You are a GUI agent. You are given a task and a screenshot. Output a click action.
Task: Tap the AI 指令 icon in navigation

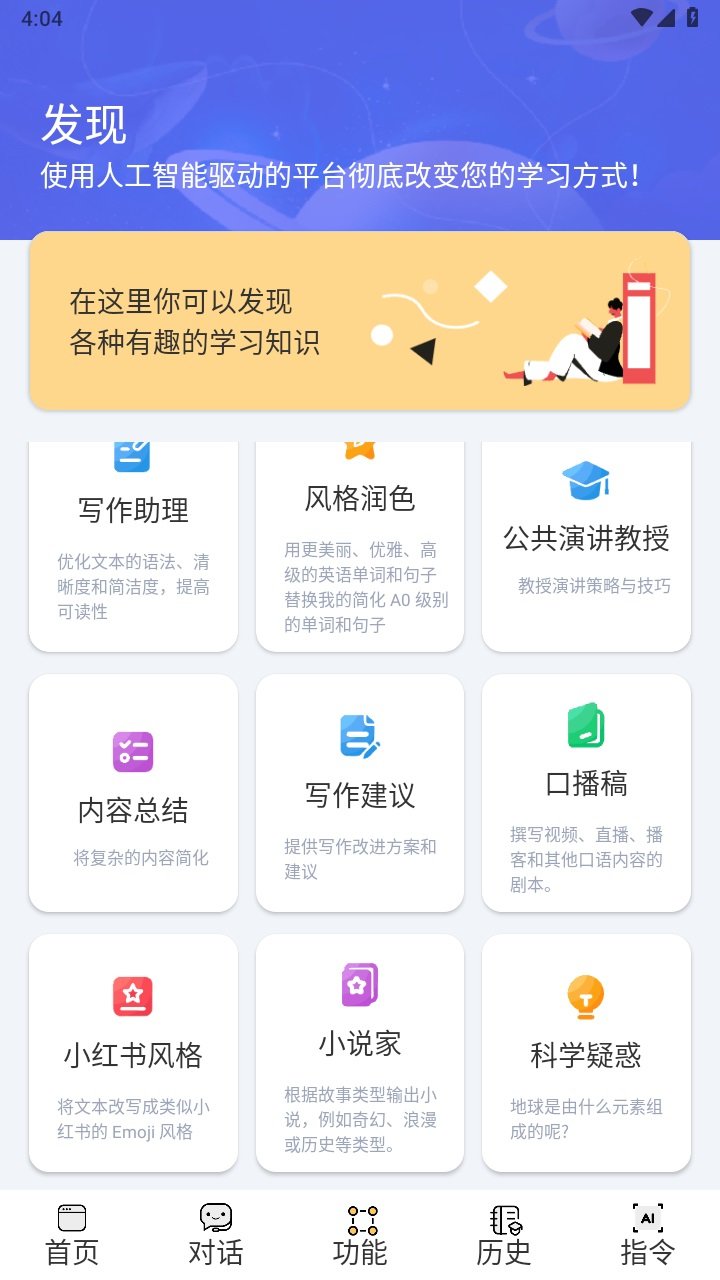click(x=647, y=1219)
